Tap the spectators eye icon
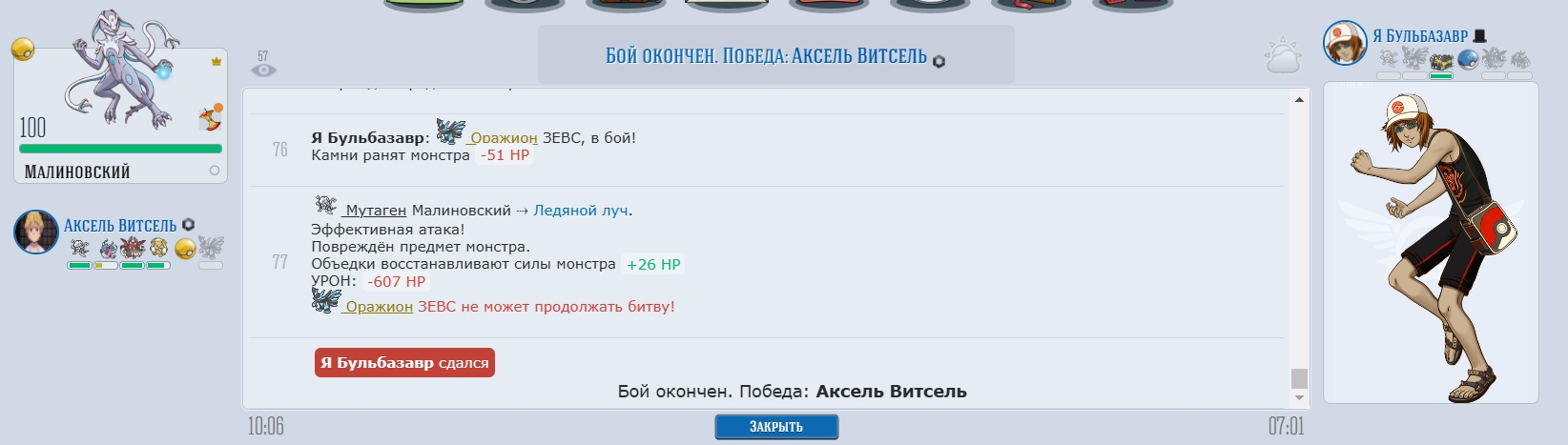The width and height of the screenshot is (1568, 445). [x=264, y=70]
